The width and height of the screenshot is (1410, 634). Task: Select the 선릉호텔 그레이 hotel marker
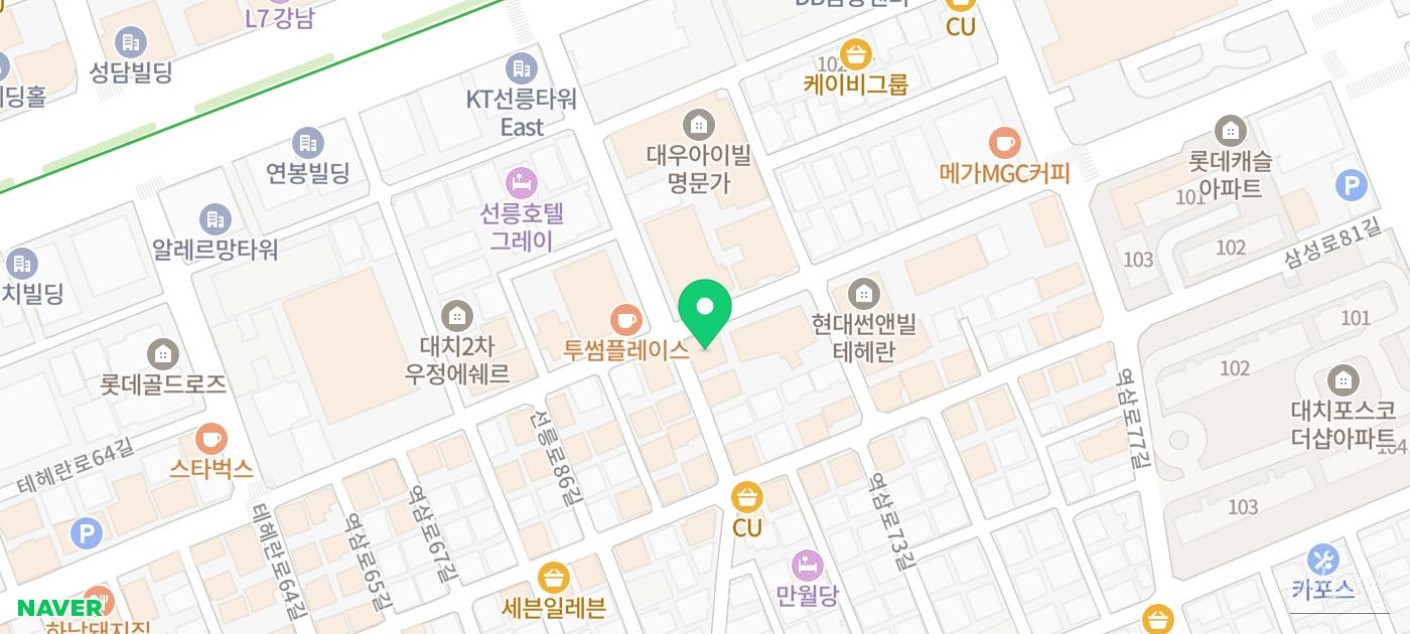coord(521,183)
